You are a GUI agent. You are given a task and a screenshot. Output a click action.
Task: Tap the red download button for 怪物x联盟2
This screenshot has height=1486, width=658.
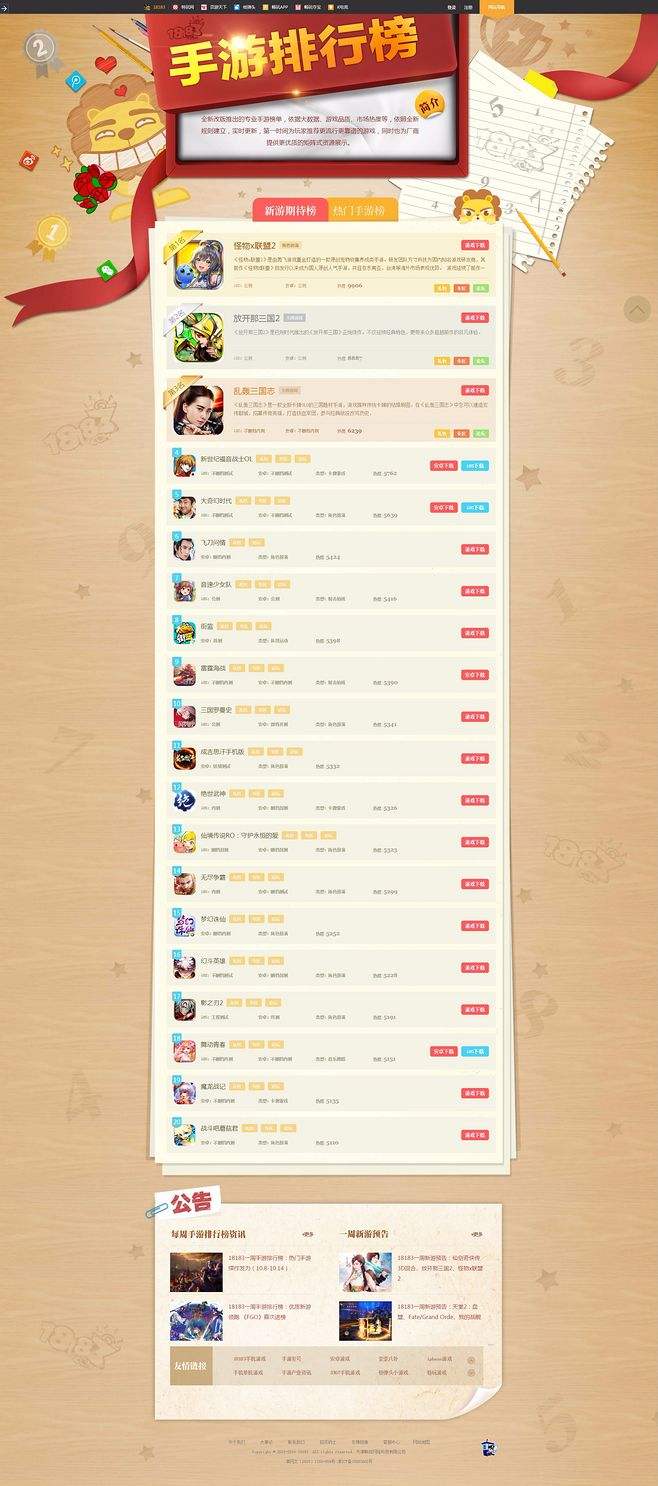(x=475, y=245)
